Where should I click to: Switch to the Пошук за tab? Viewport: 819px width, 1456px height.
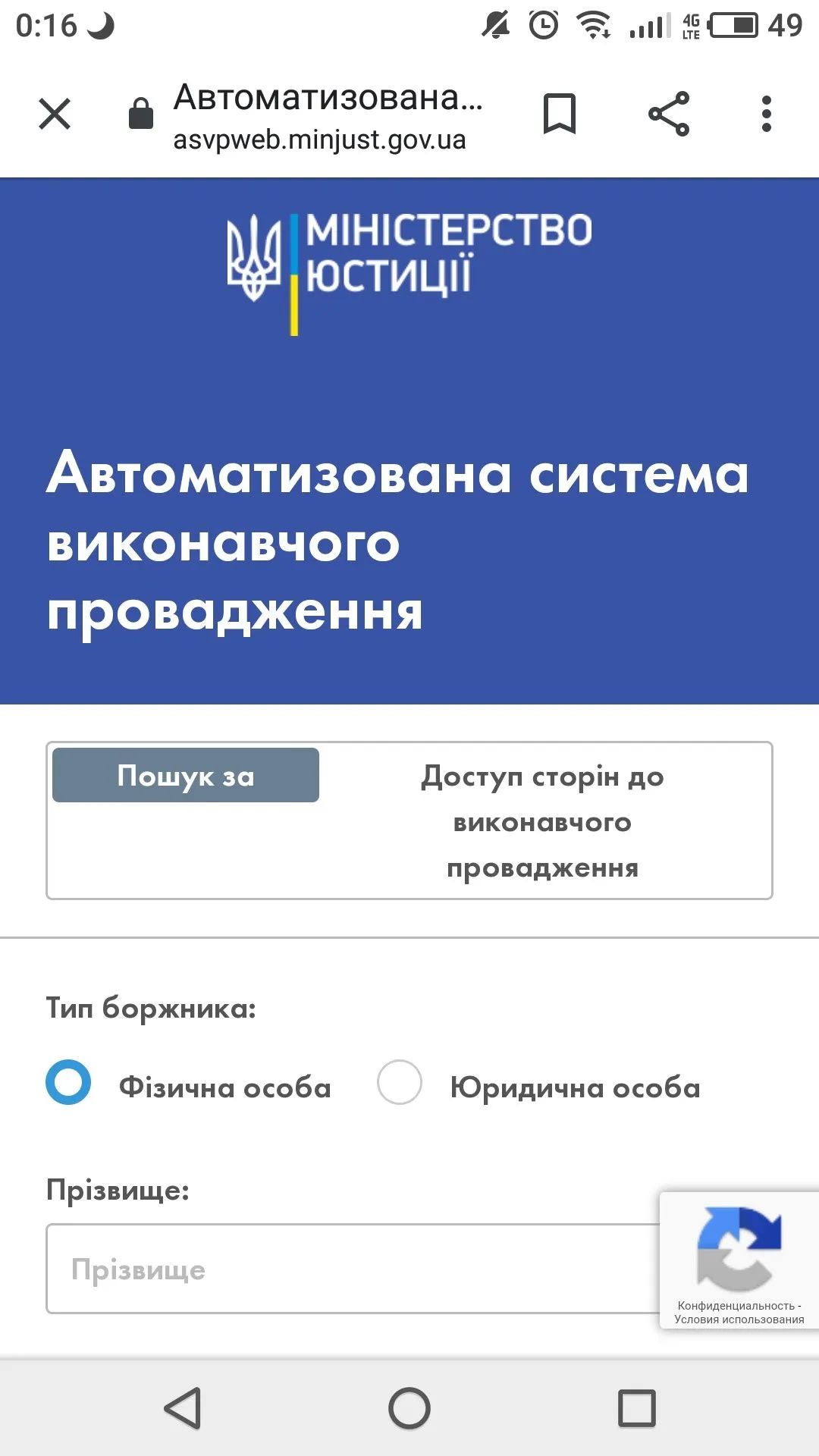[186, 775]
